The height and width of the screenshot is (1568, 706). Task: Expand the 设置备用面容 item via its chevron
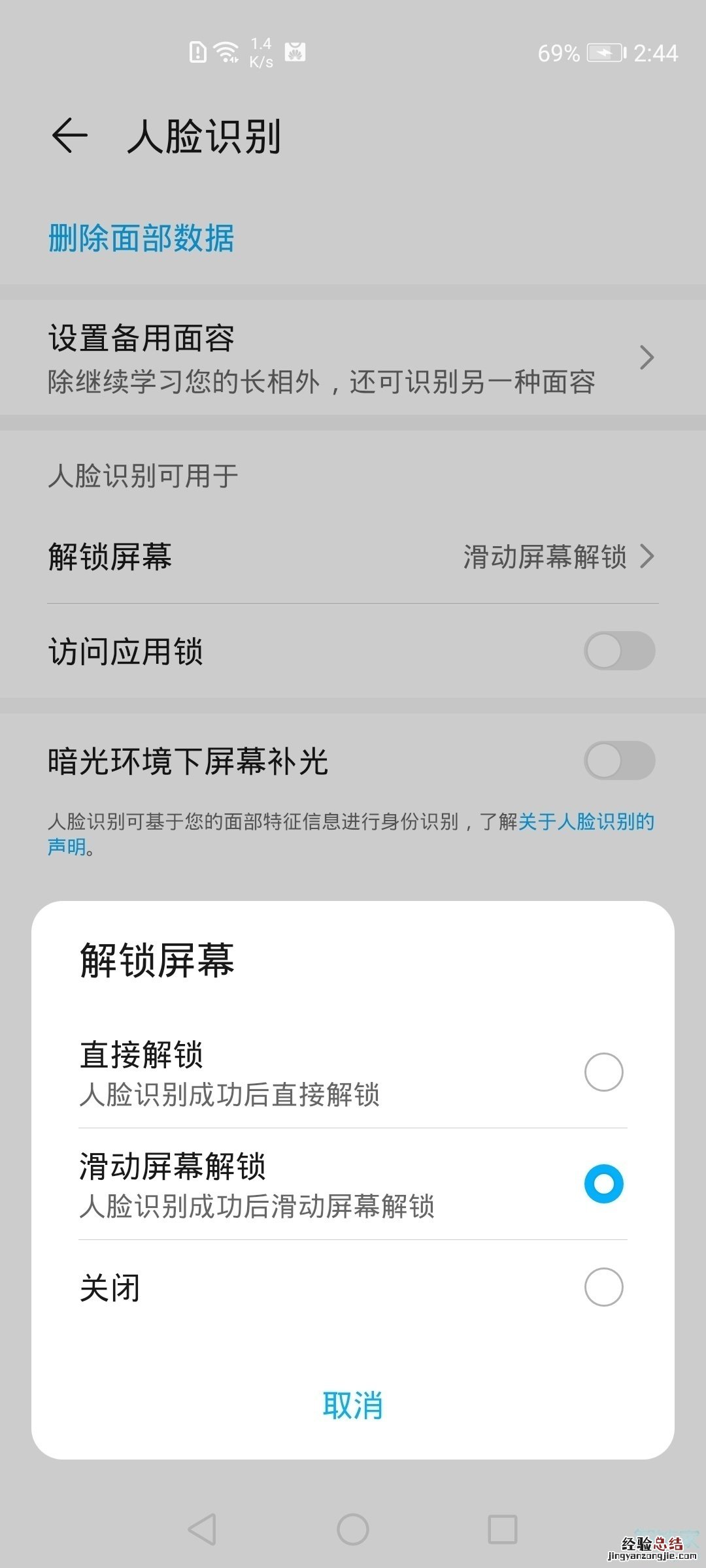645,358
